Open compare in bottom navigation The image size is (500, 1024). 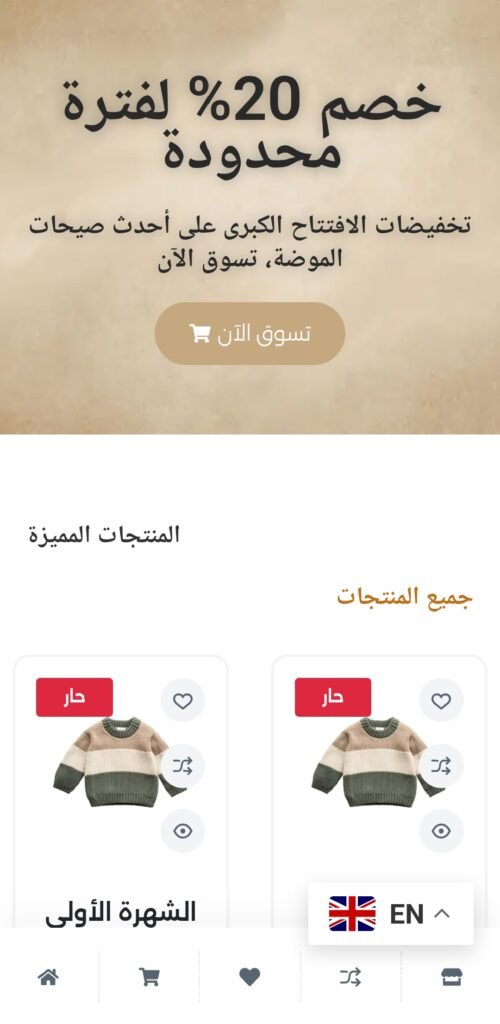[x=351, y=977]
